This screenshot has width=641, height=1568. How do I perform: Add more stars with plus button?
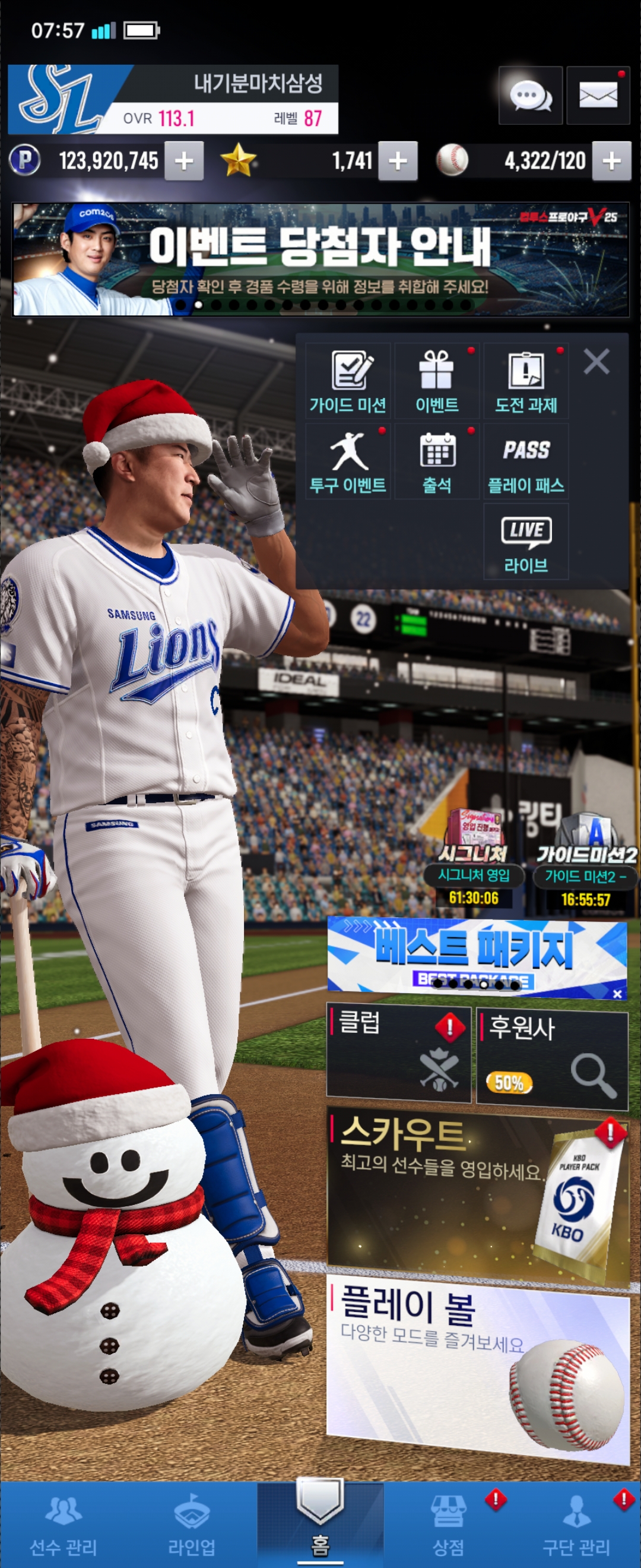[x=398, y=162]
